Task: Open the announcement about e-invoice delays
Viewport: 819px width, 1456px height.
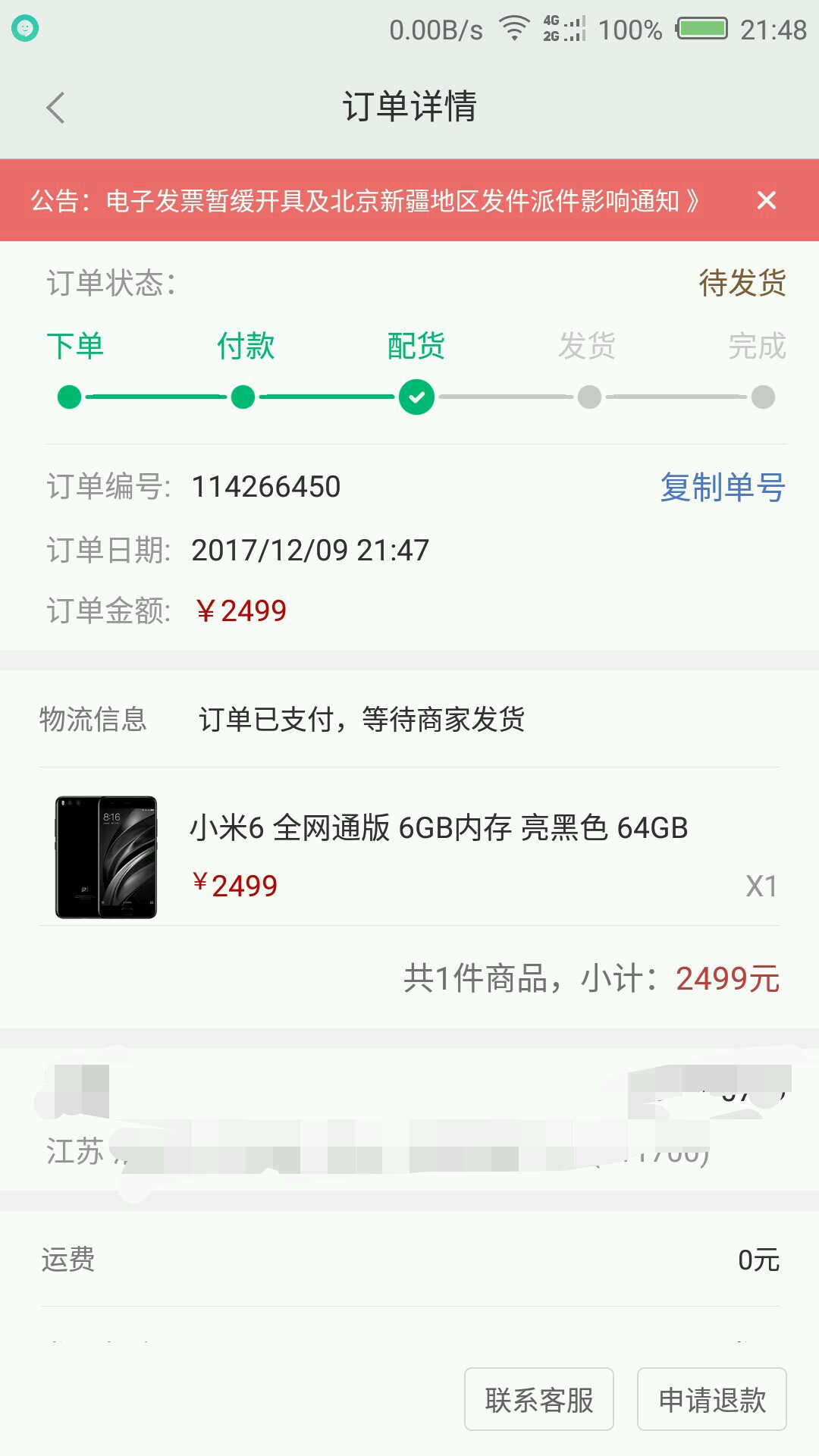Action: click(x=365, y=201)
